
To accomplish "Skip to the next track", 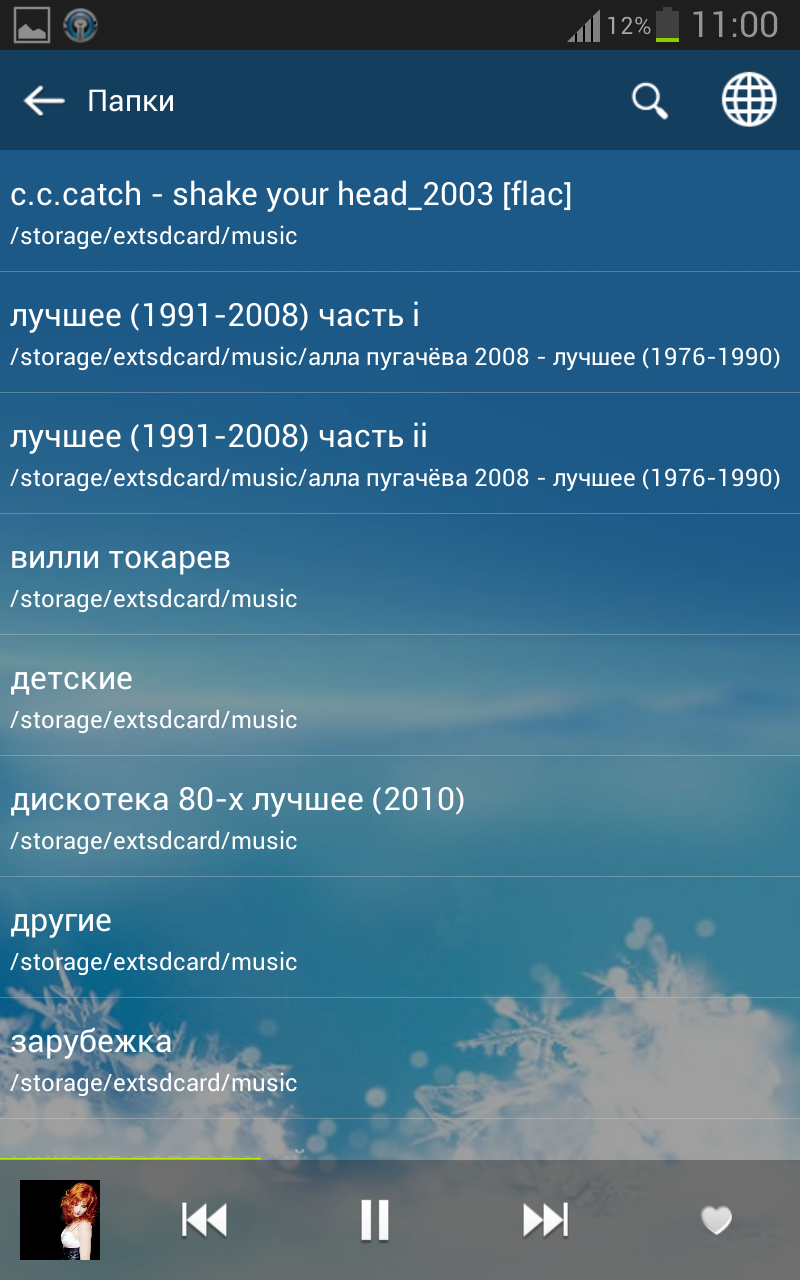I will point(545,1220).
